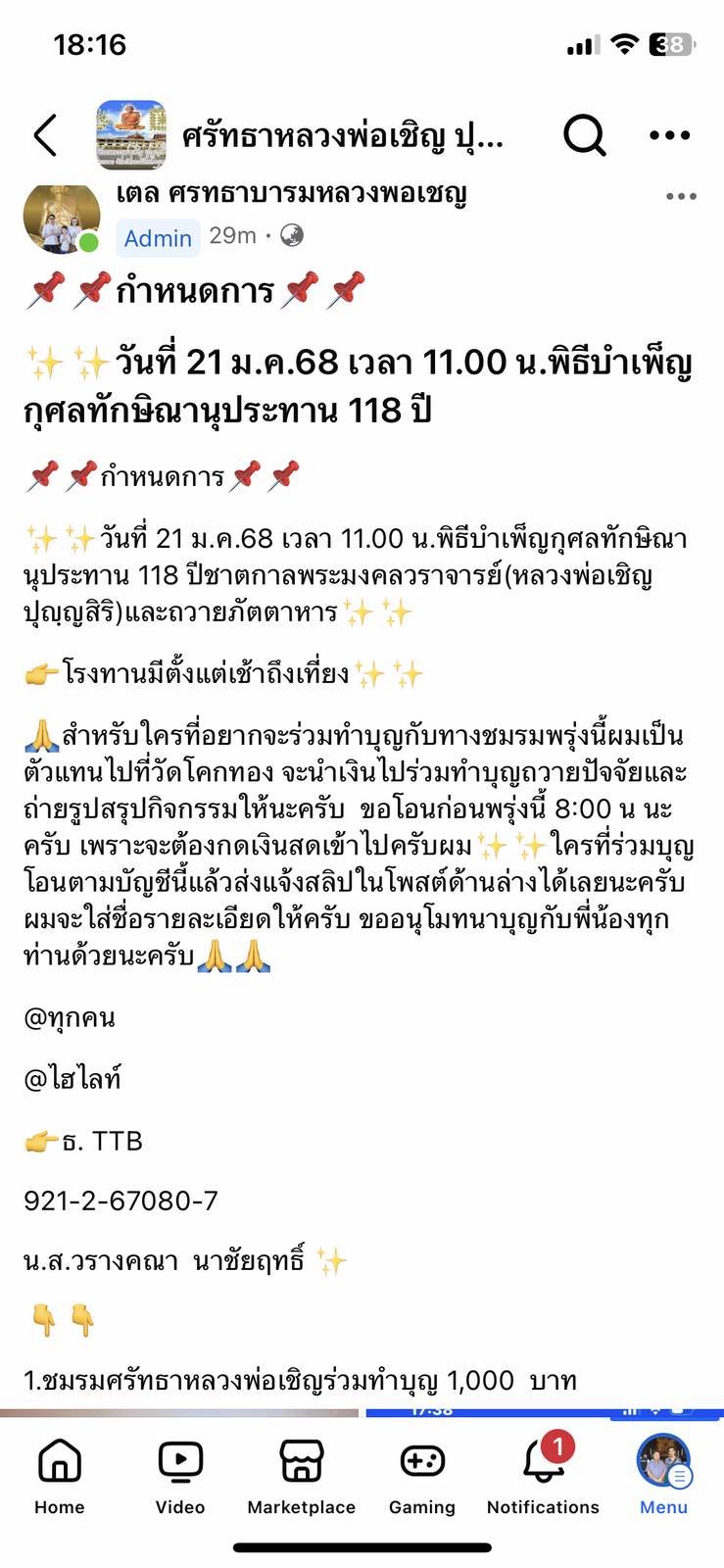This screenshot has width=724, height=1568.
Task: Open post options three-dot menu
Action: coord(681,196)
